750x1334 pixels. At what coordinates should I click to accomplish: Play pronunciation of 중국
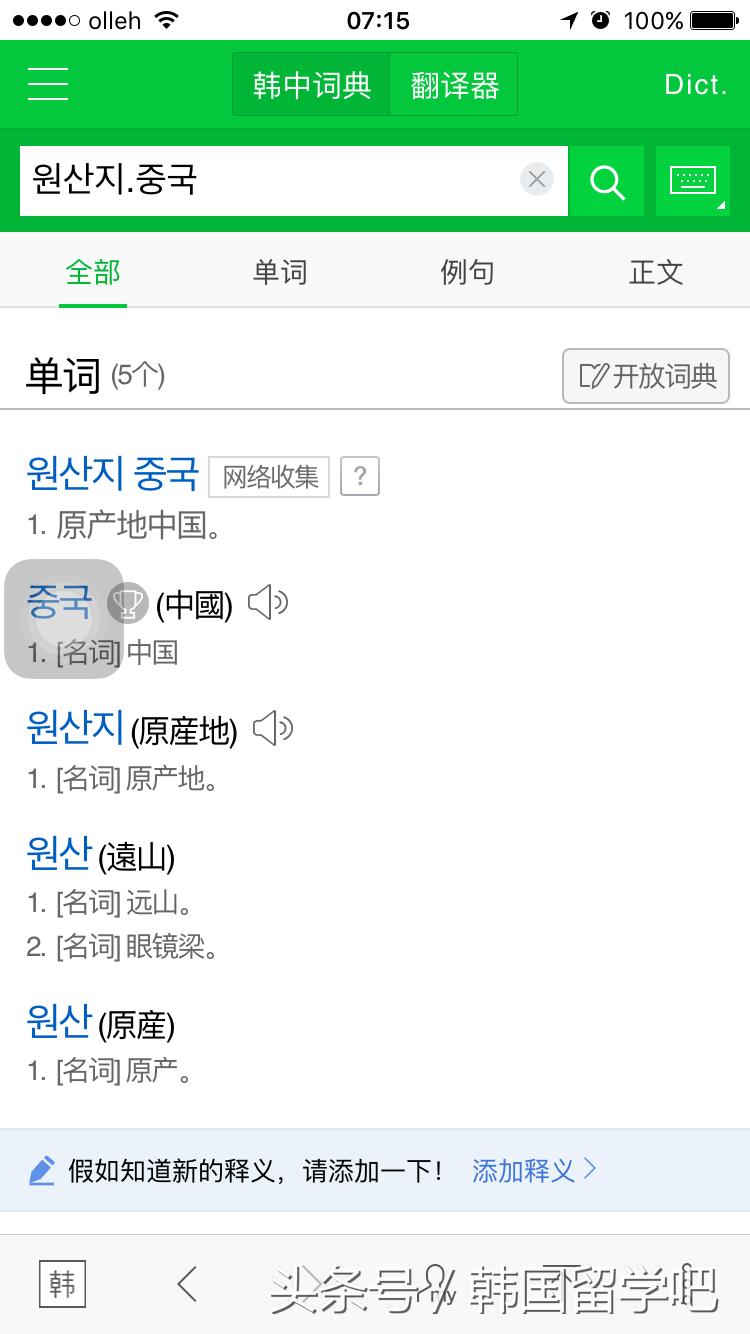coord(267,601)
